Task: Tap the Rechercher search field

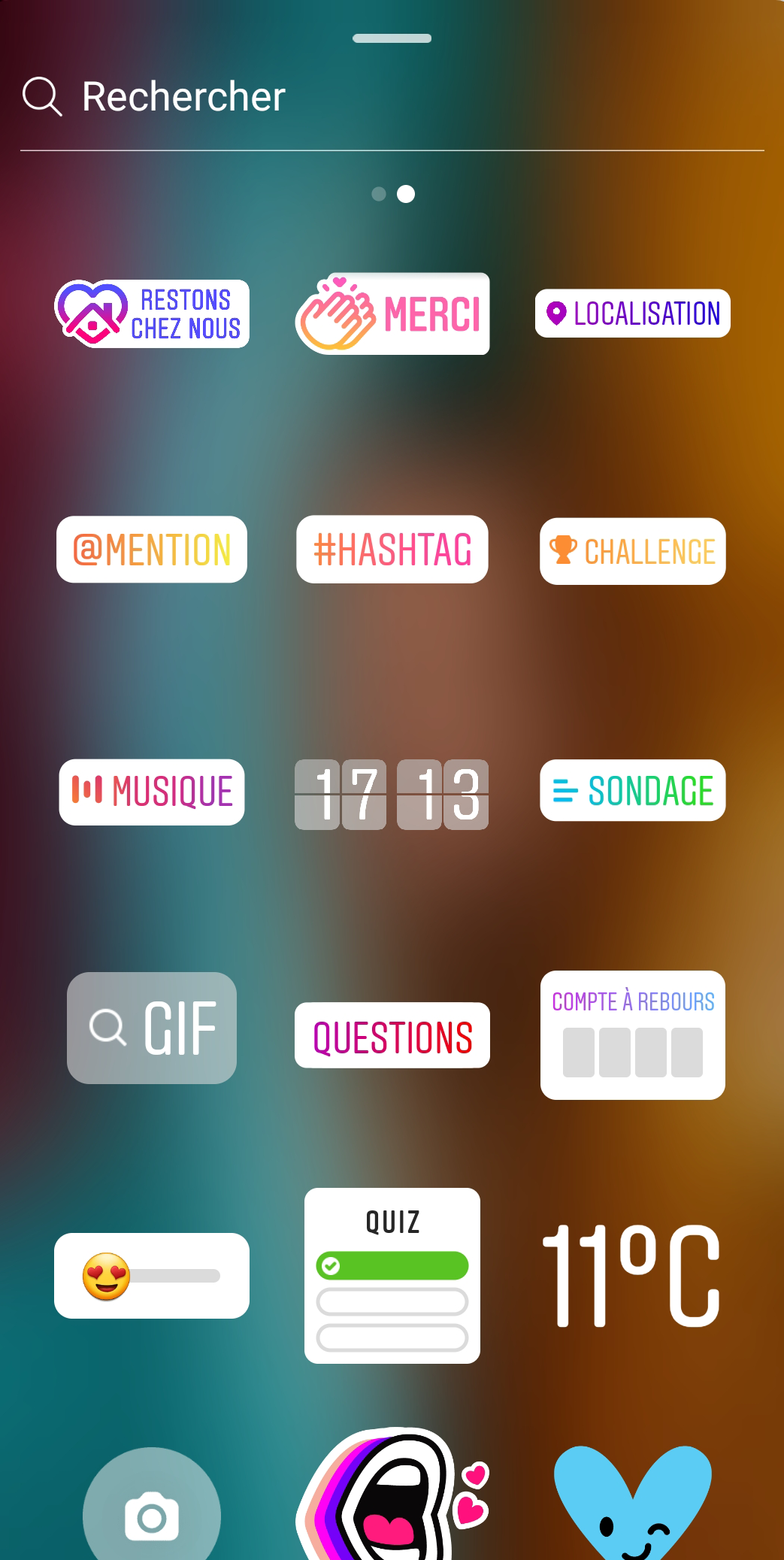Action: click(x=301, y=97)
